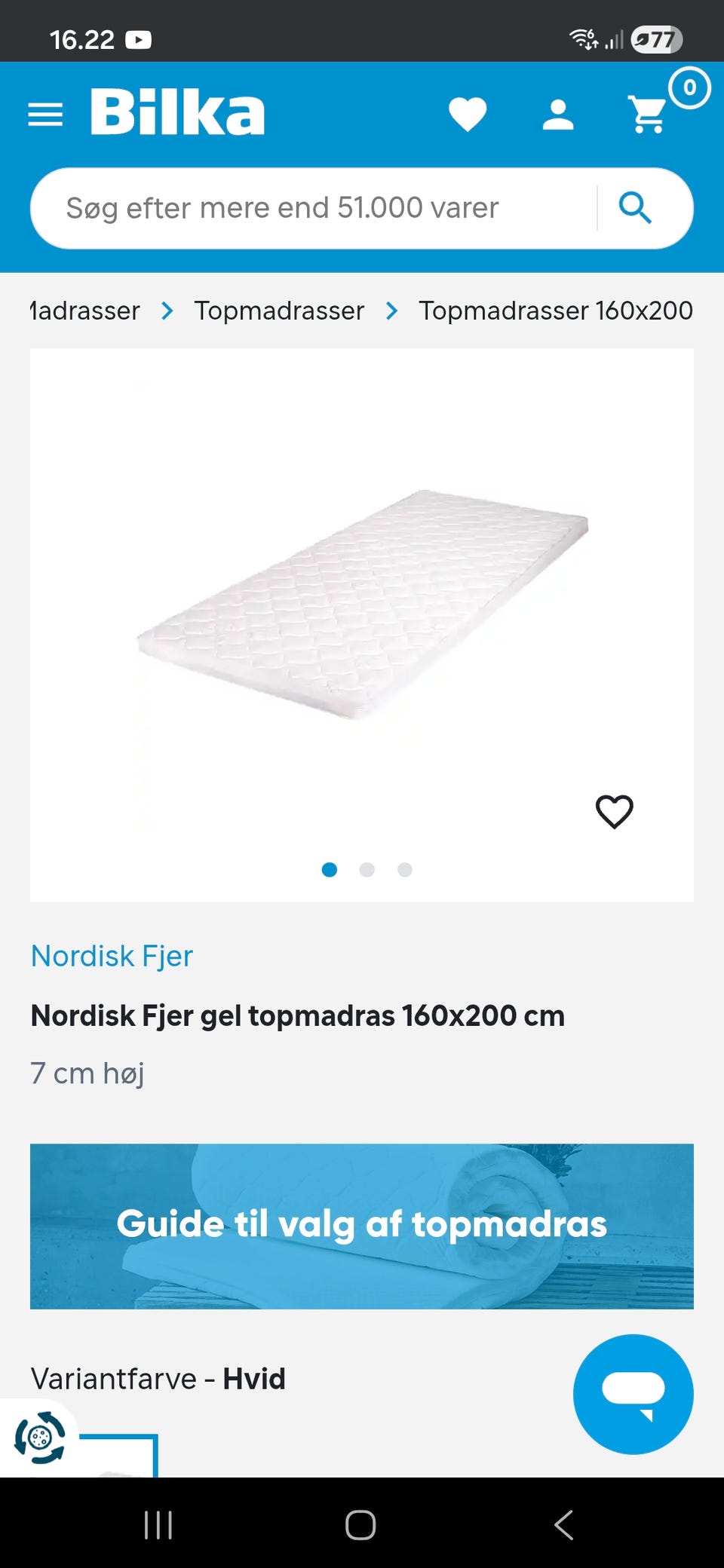Focus the product search field
Viewport: 724px width, 1568px height.
click(317, 208)
